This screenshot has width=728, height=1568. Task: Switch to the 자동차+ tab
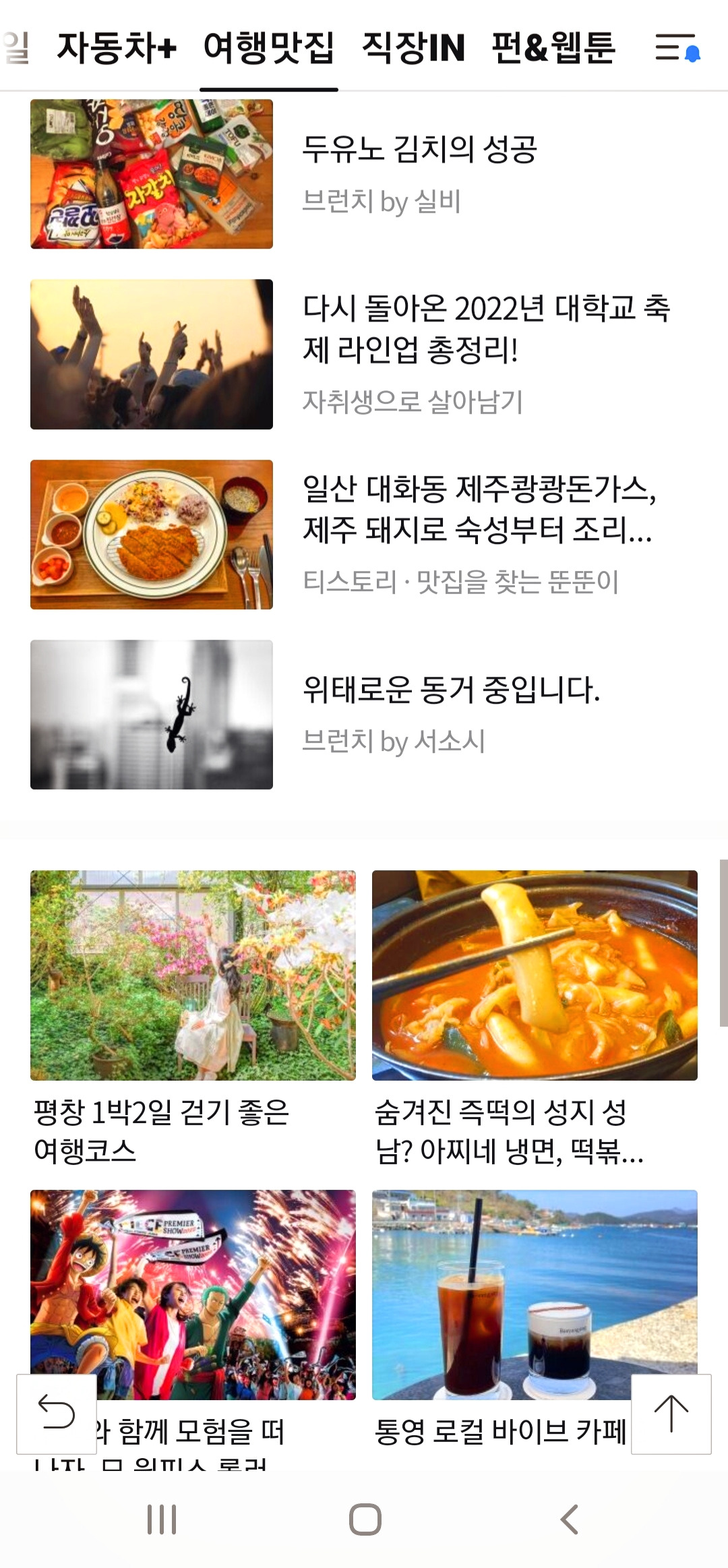click(x=117, y=49)
